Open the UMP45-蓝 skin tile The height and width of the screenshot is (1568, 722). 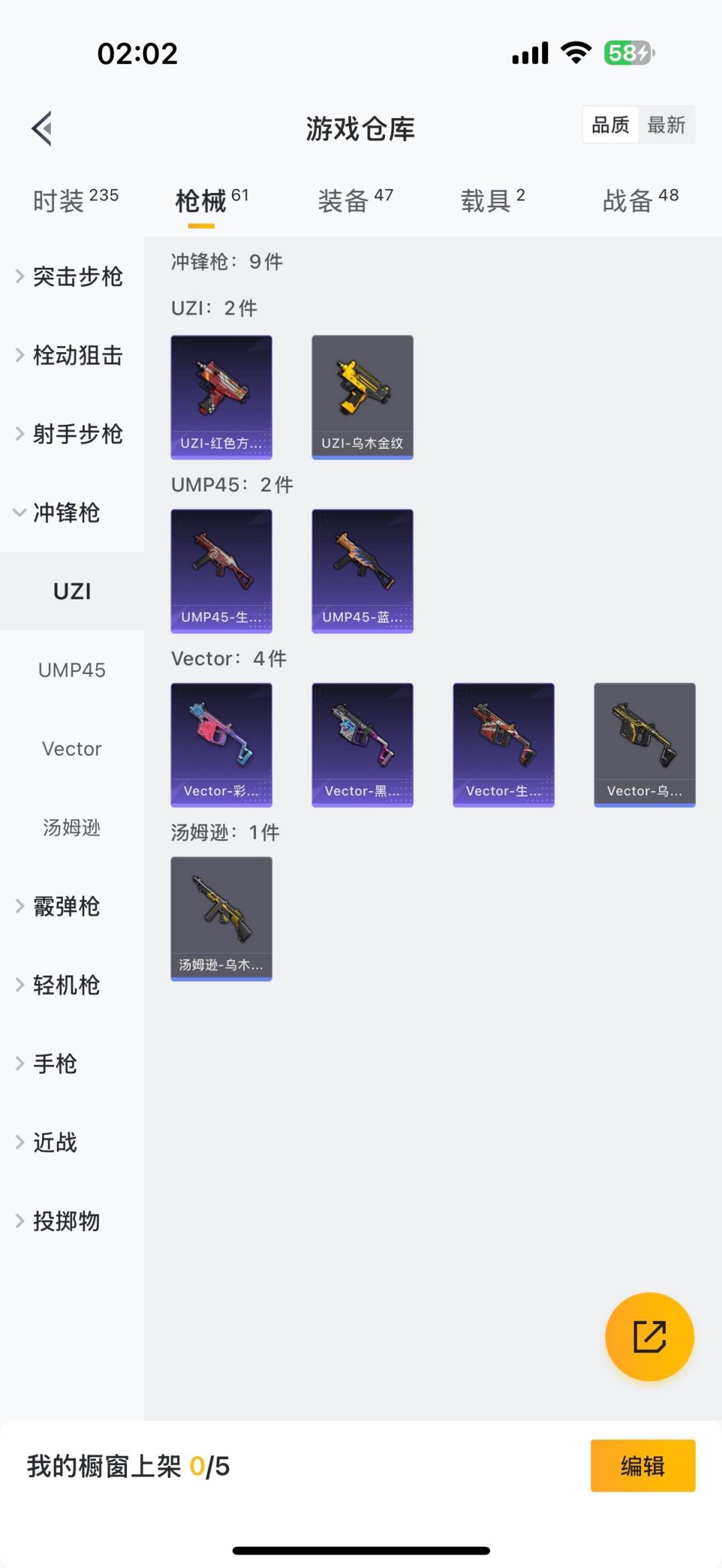point(362,571)
